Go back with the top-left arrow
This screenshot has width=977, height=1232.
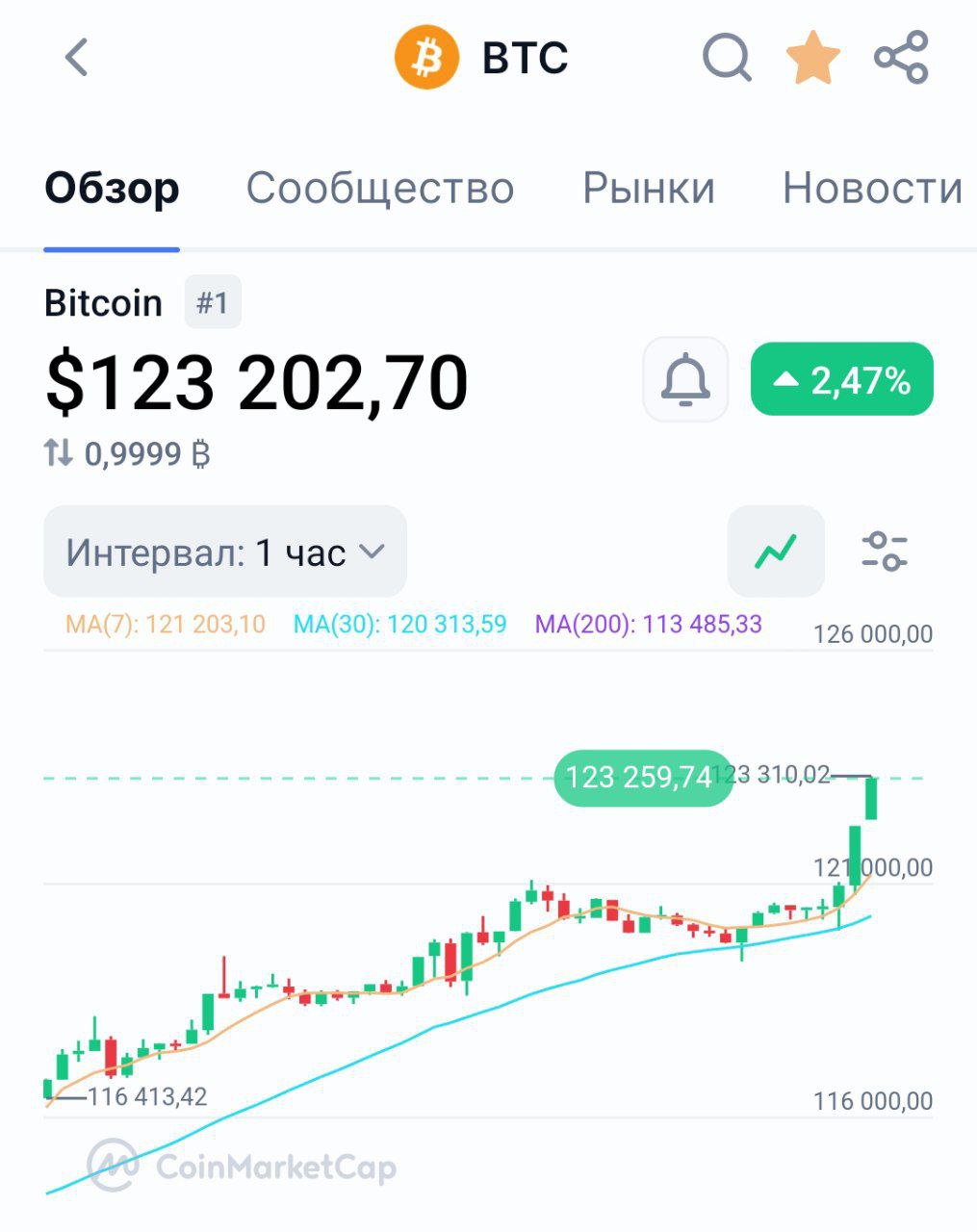coord(77,58)
